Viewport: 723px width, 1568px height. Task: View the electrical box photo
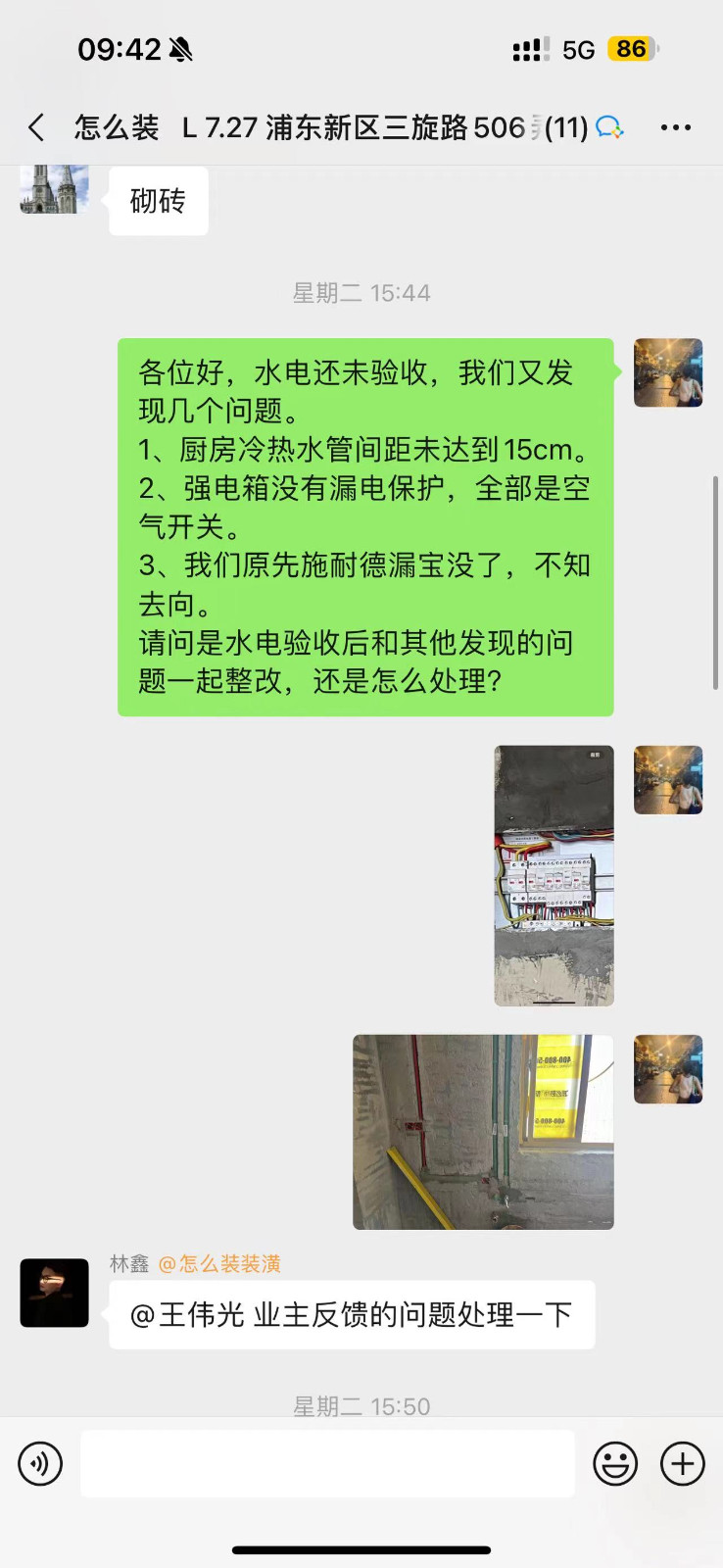pos(554,875)
